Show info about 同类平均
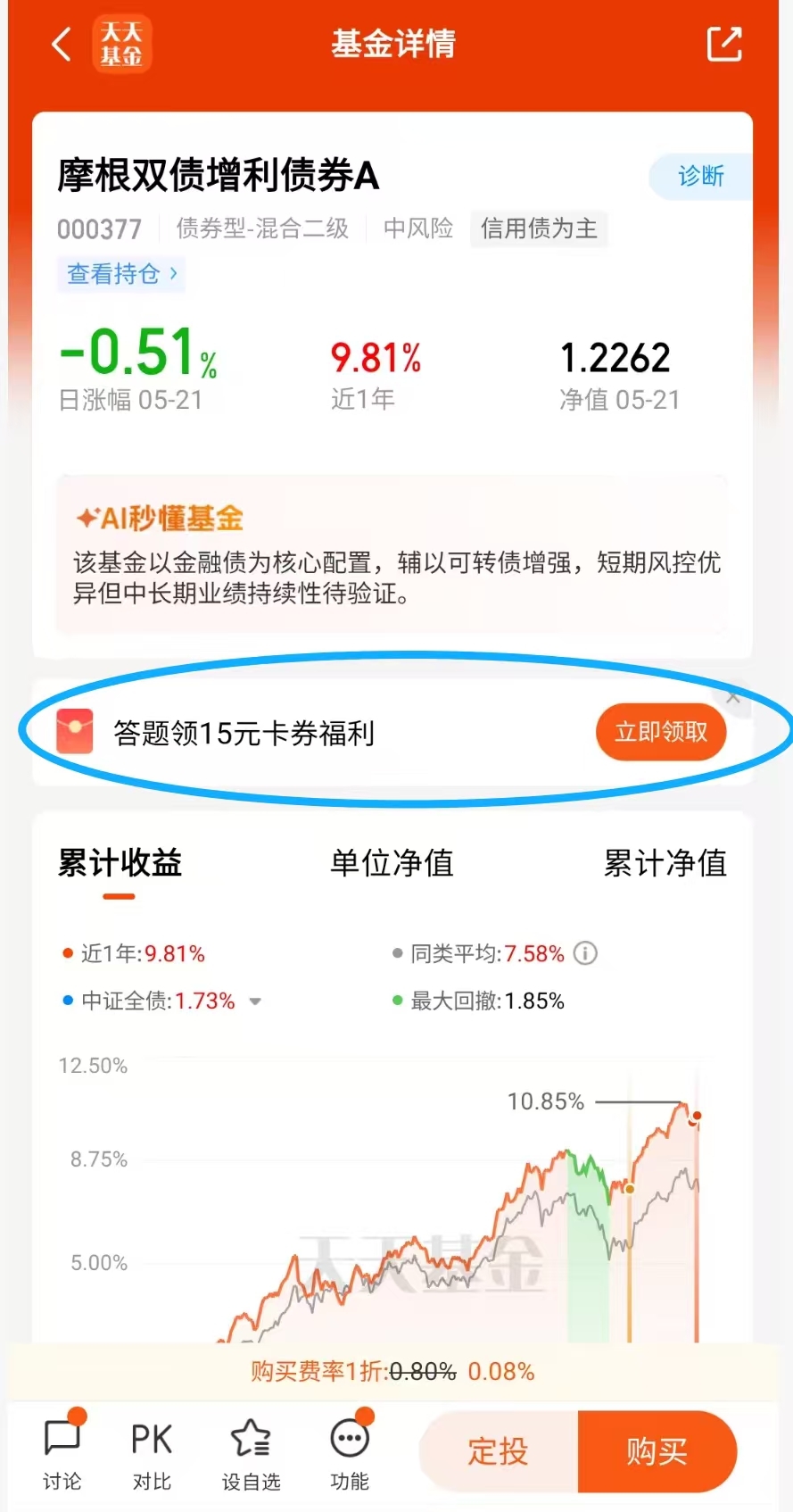 click(585, 953)
